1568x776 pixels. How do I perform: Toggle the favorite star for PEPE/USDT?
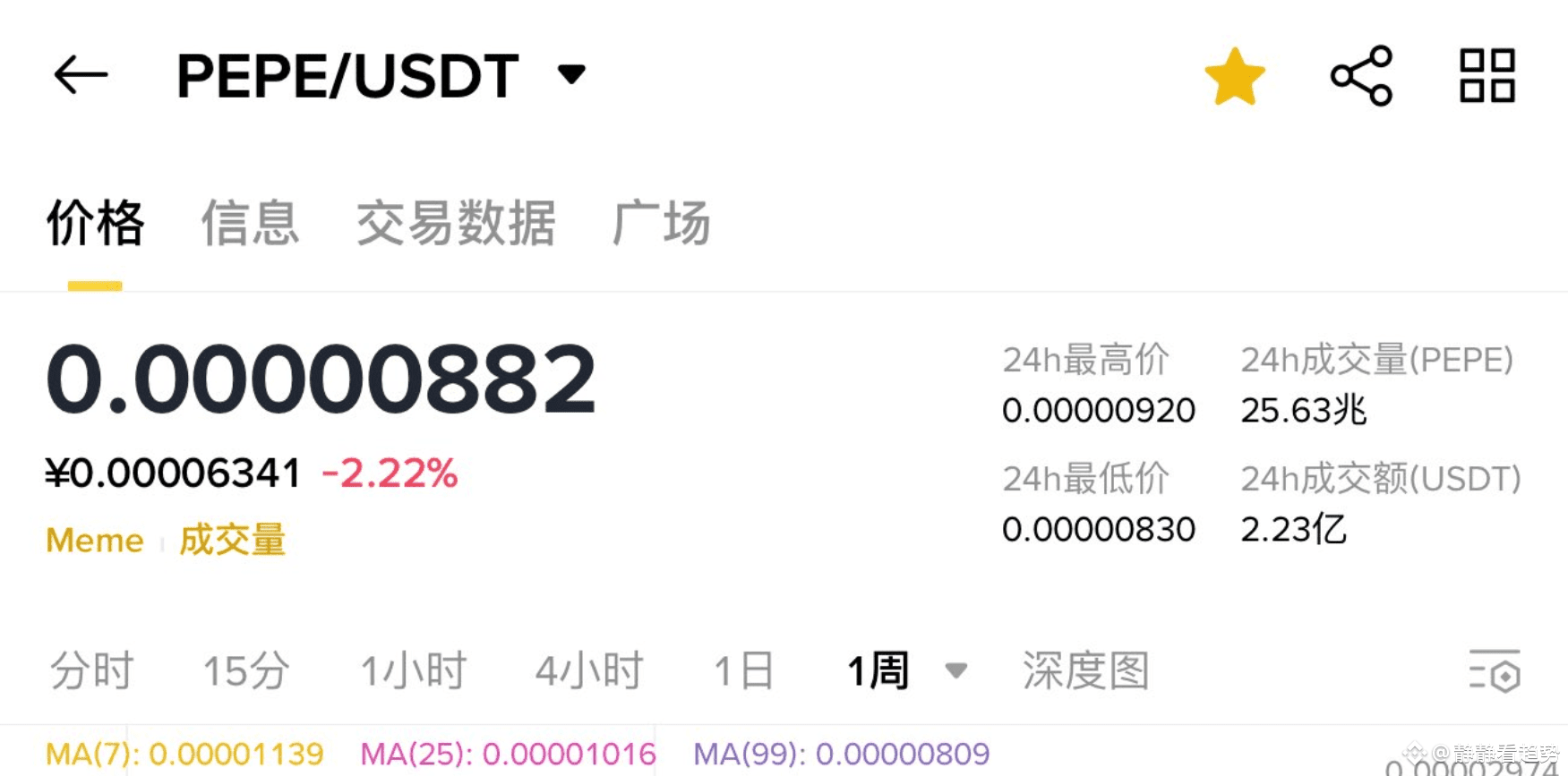(1234, 76)
